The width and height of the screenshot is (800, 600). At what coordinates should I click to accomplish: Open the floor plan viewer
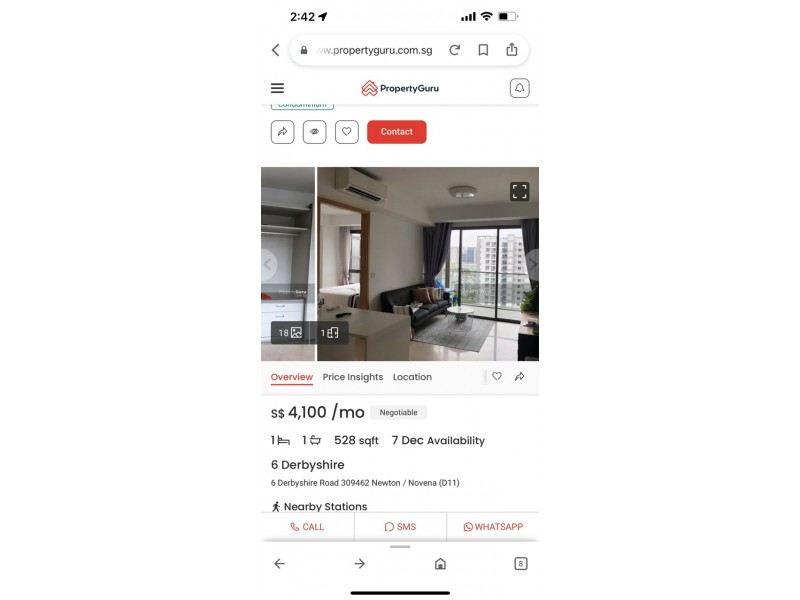tap(330, 333)
